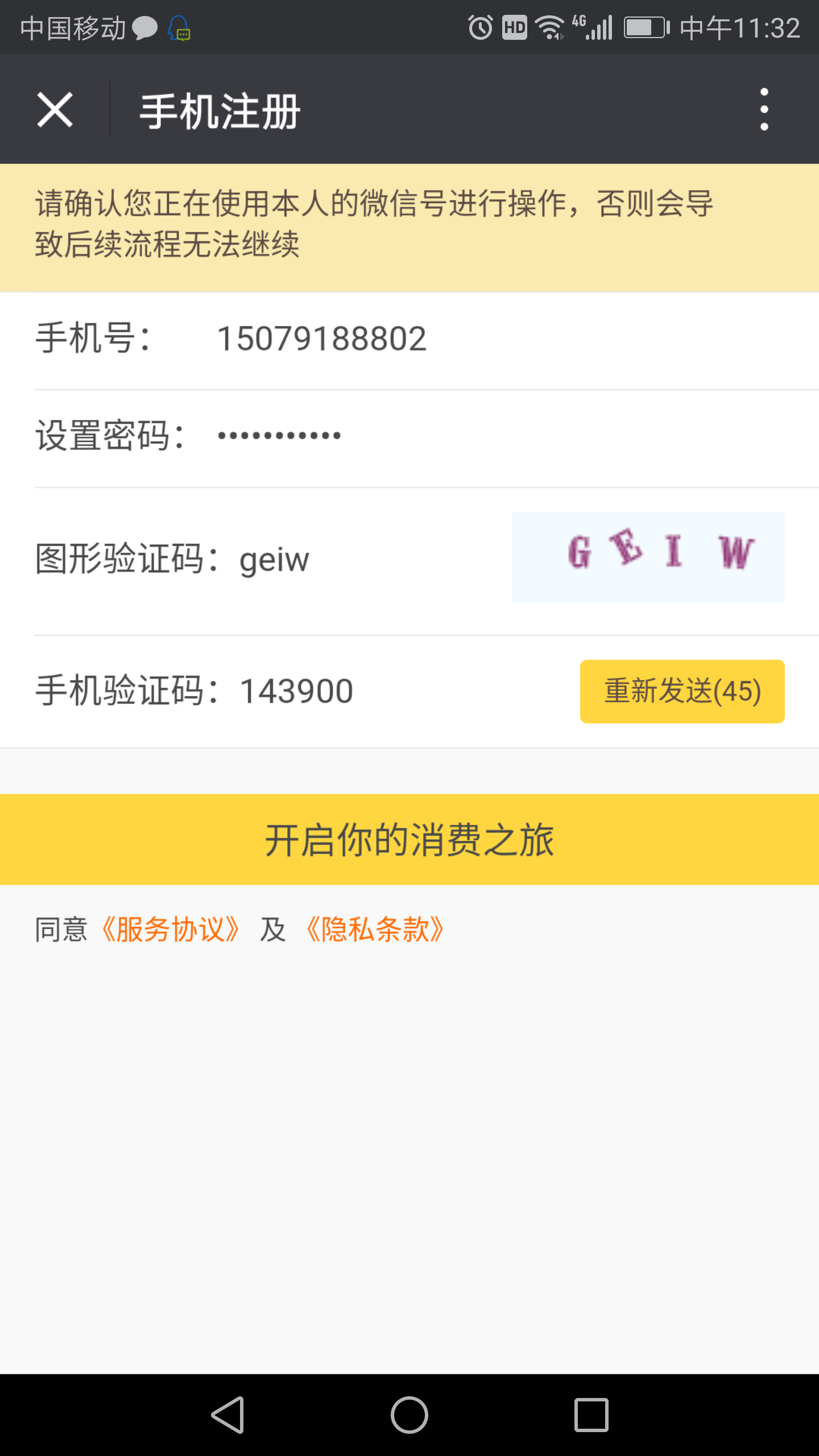Viewport: 819px width, 1456px height.
Task: Submit with 开启你的消费之旅 button
Action: tap(409, 839)
